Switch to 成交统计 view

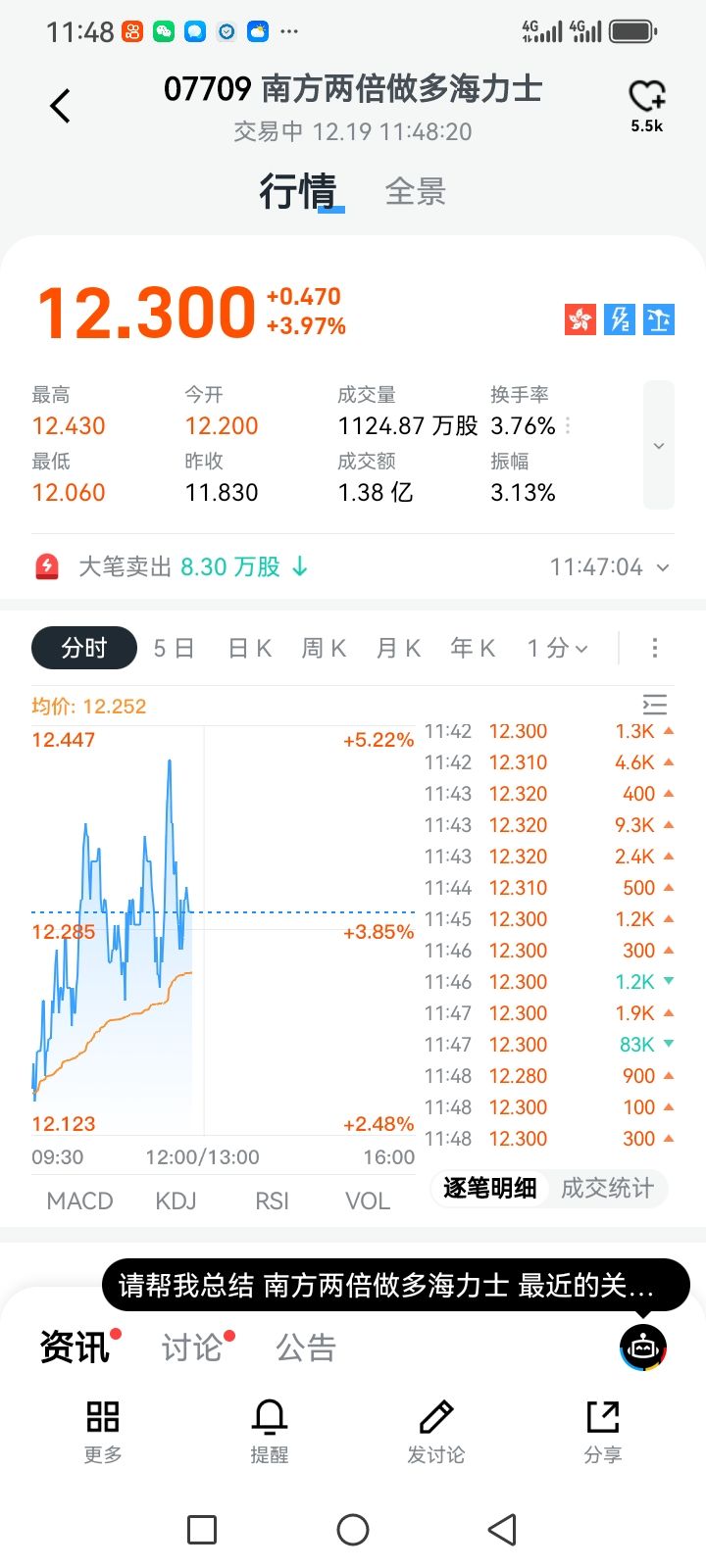(607, 1189)
